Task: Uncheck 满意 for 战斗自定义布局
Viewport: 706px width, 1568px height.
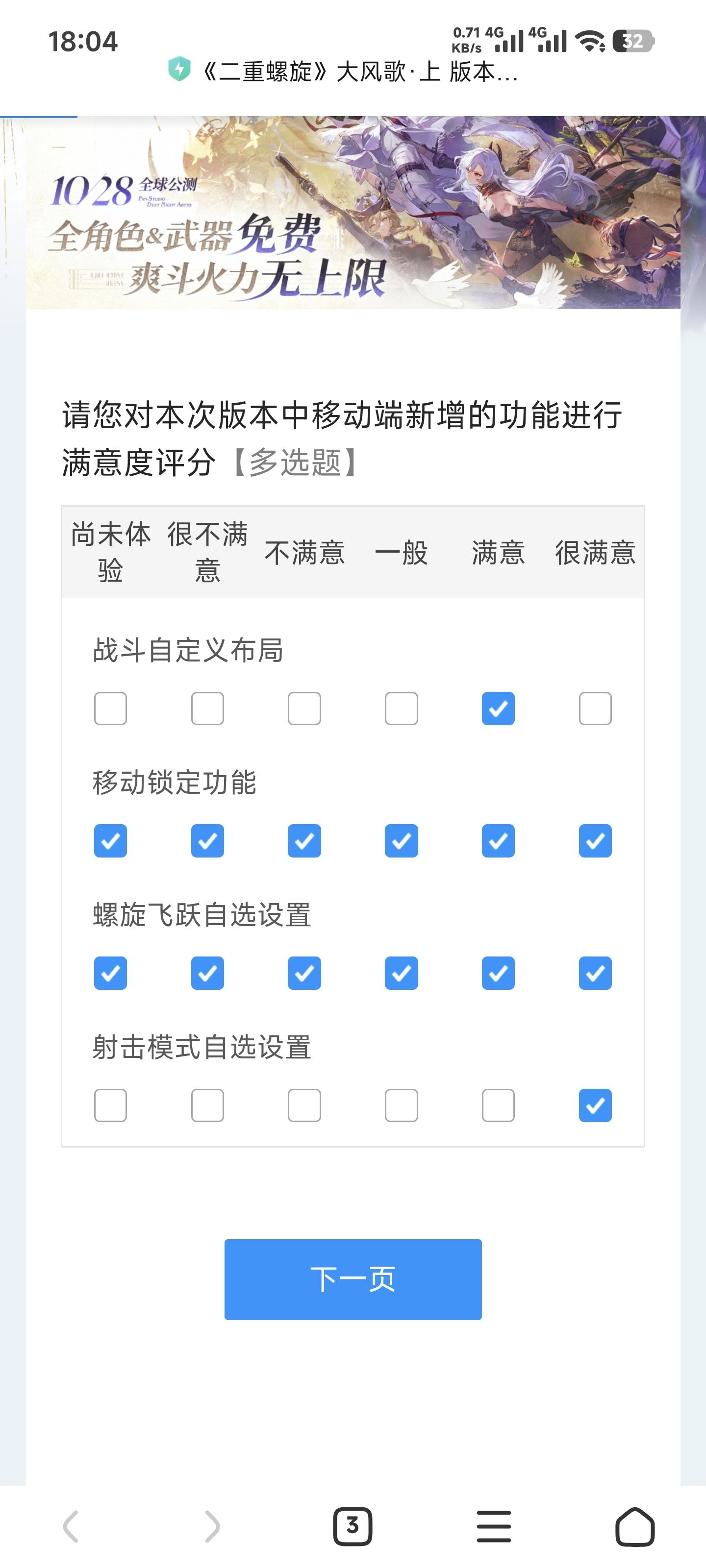Action: tap(498, 709)
